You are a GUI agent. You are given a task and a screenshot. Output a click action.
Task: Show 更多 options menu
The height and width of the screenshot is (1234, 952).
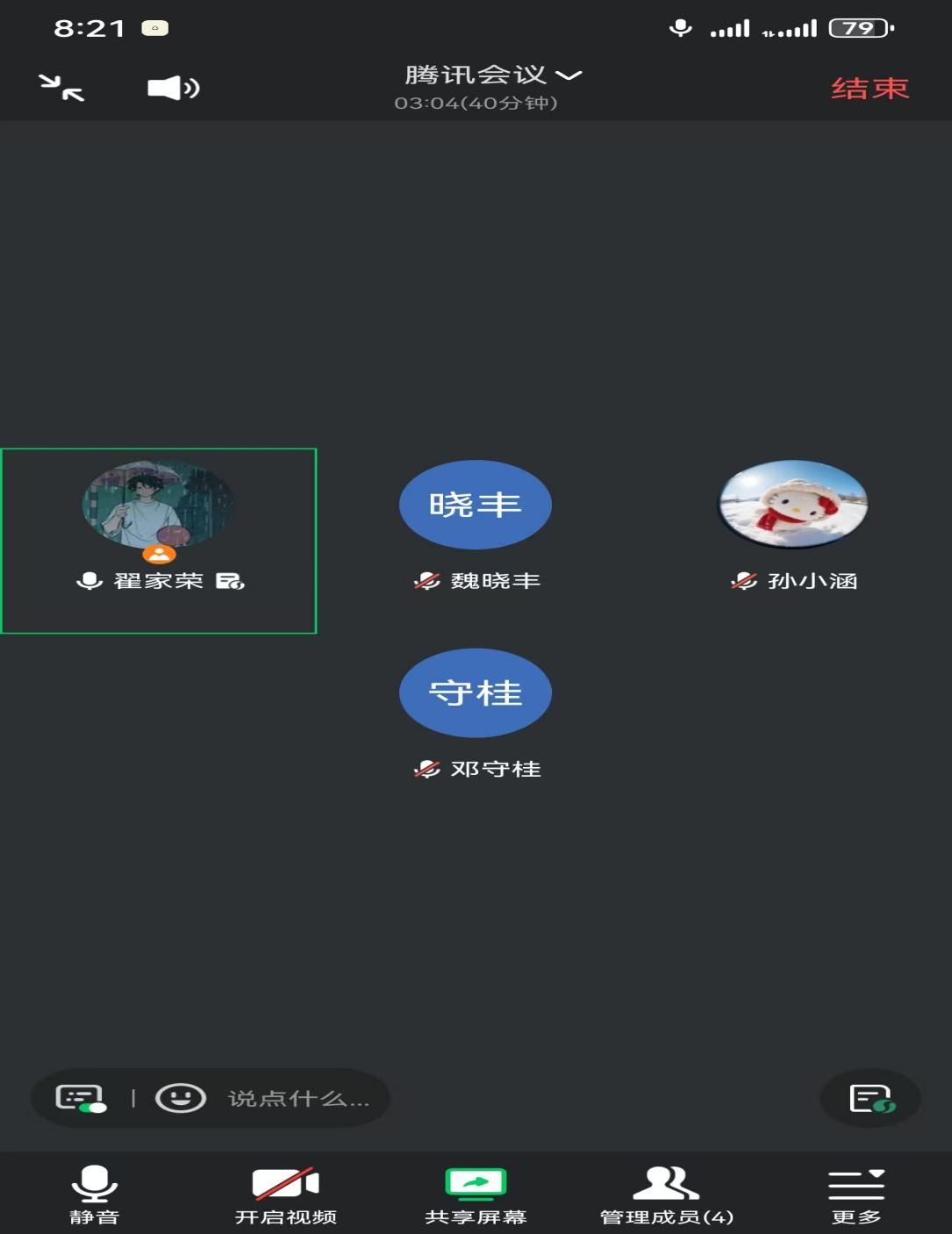click(x=856, y=1194)
